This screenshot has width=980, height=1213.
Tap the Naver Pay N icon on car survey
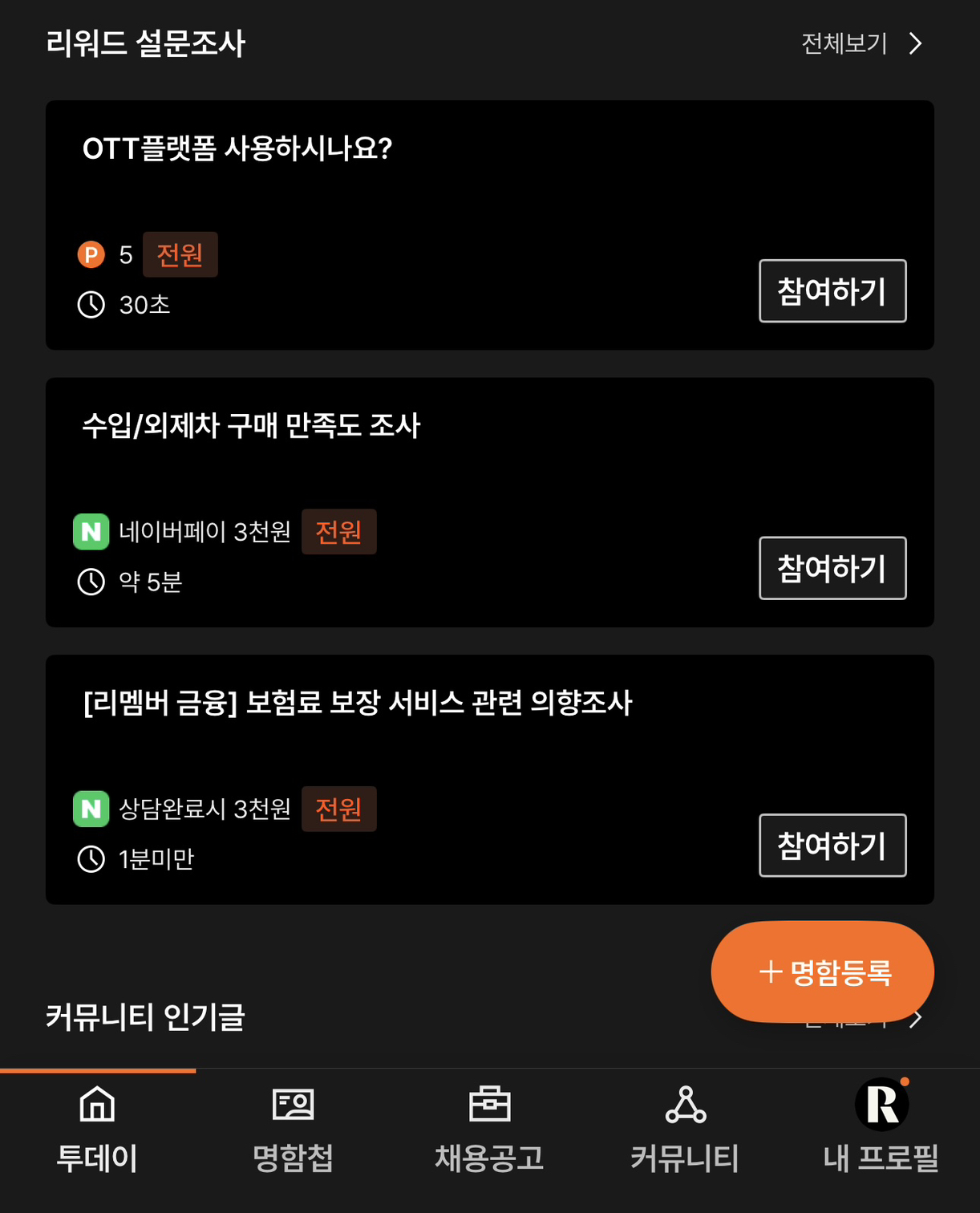[x=91, y=531]
